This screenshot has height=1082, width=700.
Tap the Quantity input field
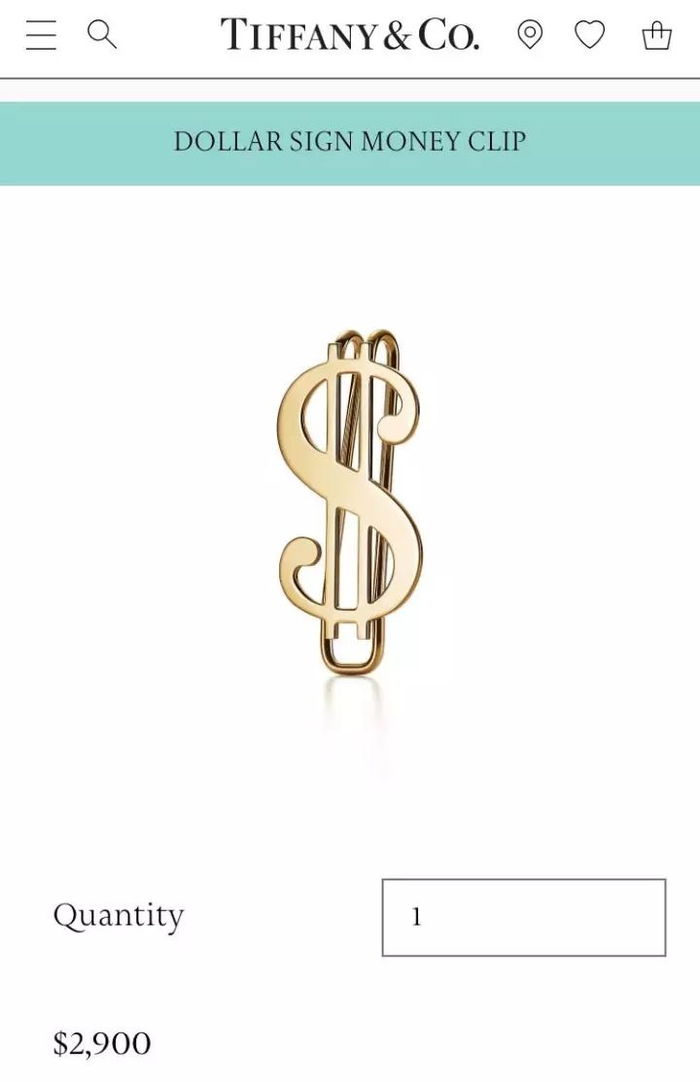pos(523,917)
